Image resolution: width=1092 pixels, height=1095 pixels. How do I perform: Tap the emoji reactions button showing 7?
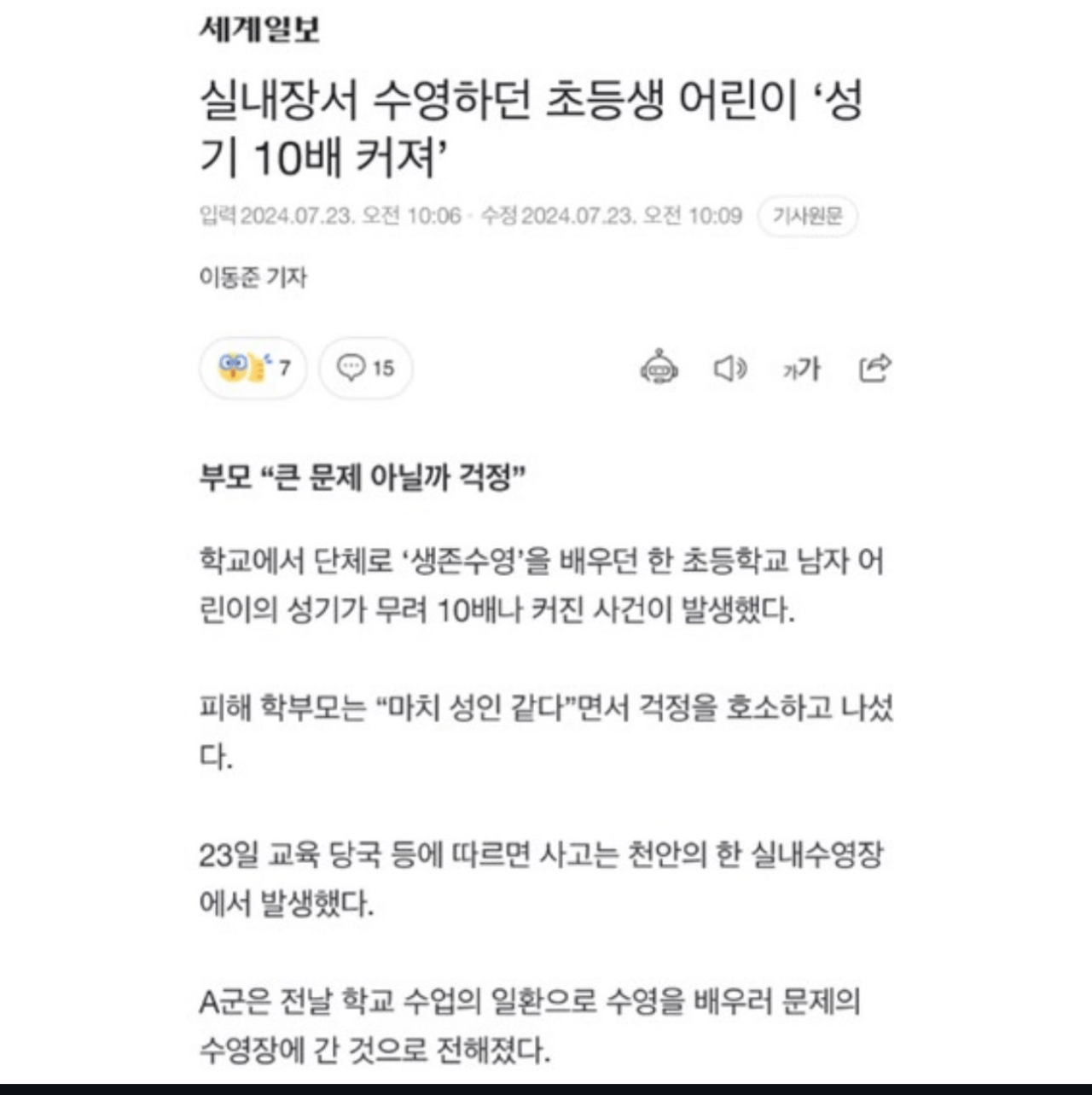[x=253, y=368]
